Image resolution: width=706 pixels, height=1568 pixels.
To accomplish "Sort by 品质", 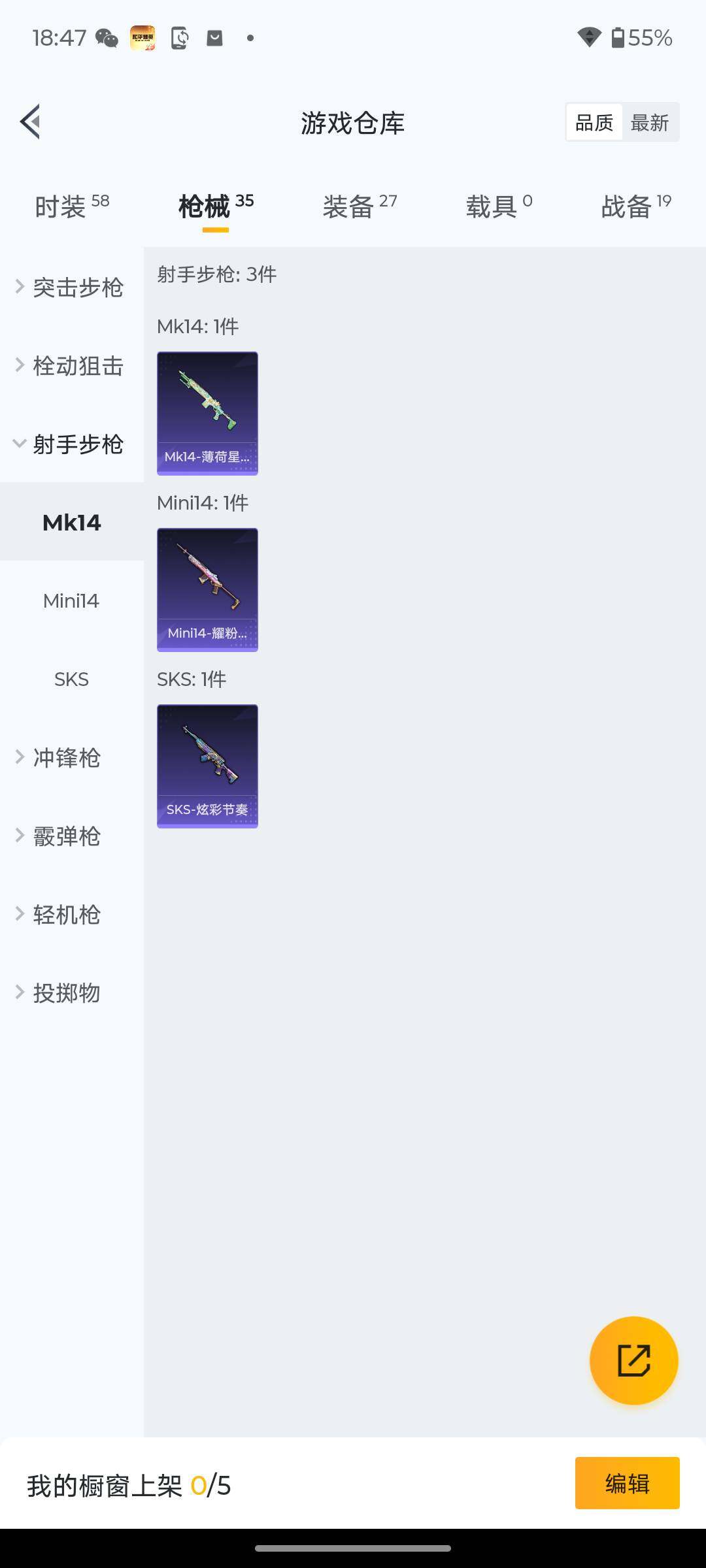I will 594,122.
